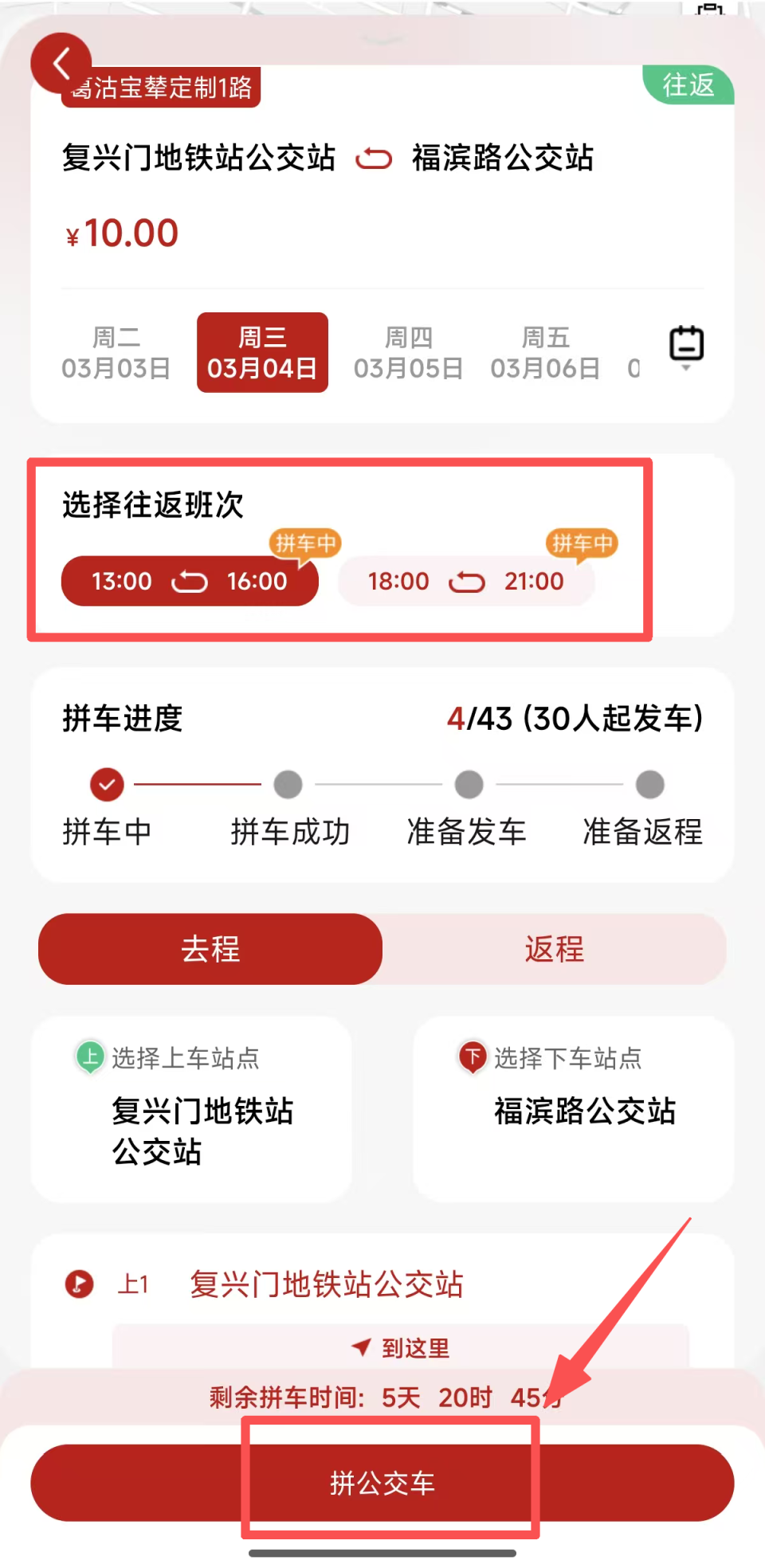
Task: Select date 周四 03月05日
Action: (408, 353)
